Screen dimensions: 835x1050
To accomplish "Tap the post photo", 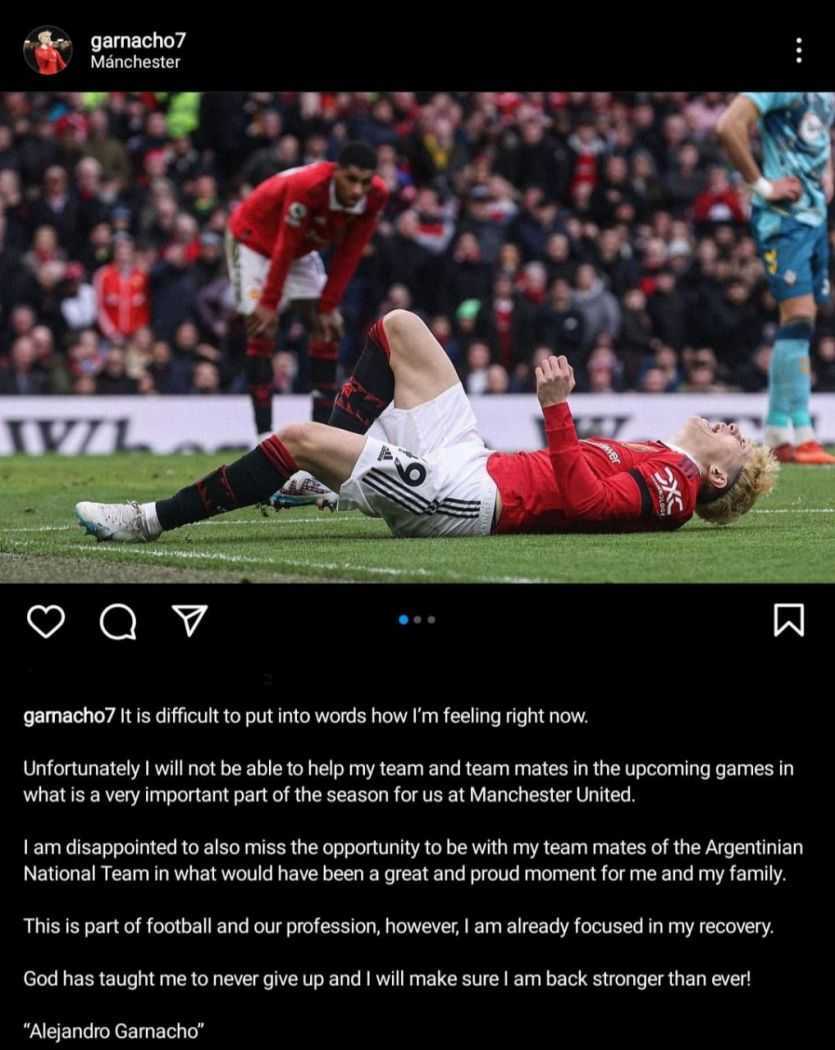I will point(417,338).
